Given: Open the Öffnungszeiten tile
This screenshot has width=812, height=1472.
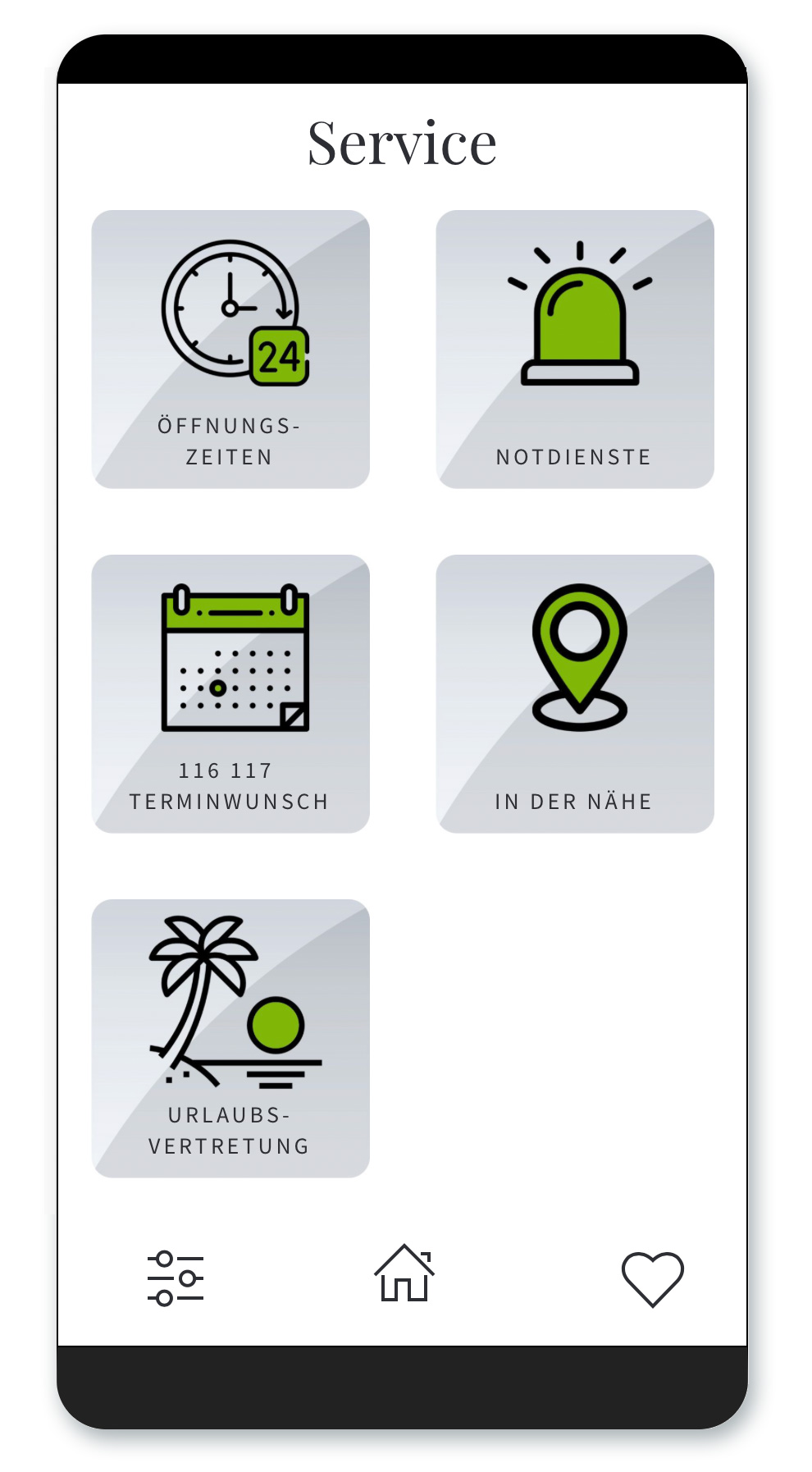Looking at the screenshot, I should coord(232,349).
